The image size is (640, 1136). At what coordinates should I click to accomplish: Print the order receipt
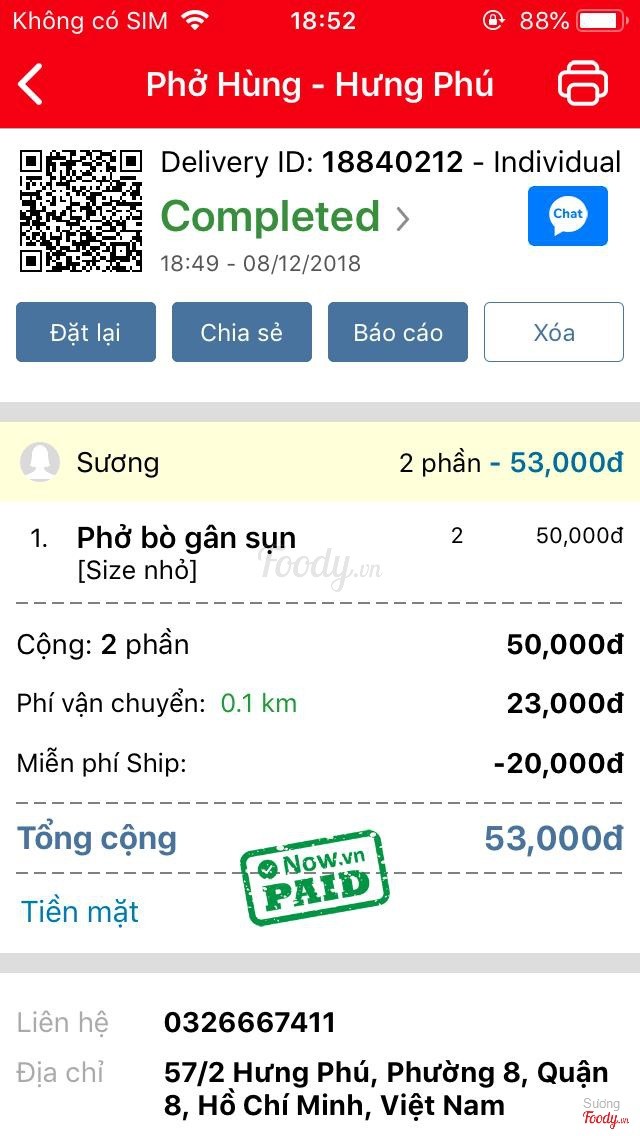[x=582, y=84]
